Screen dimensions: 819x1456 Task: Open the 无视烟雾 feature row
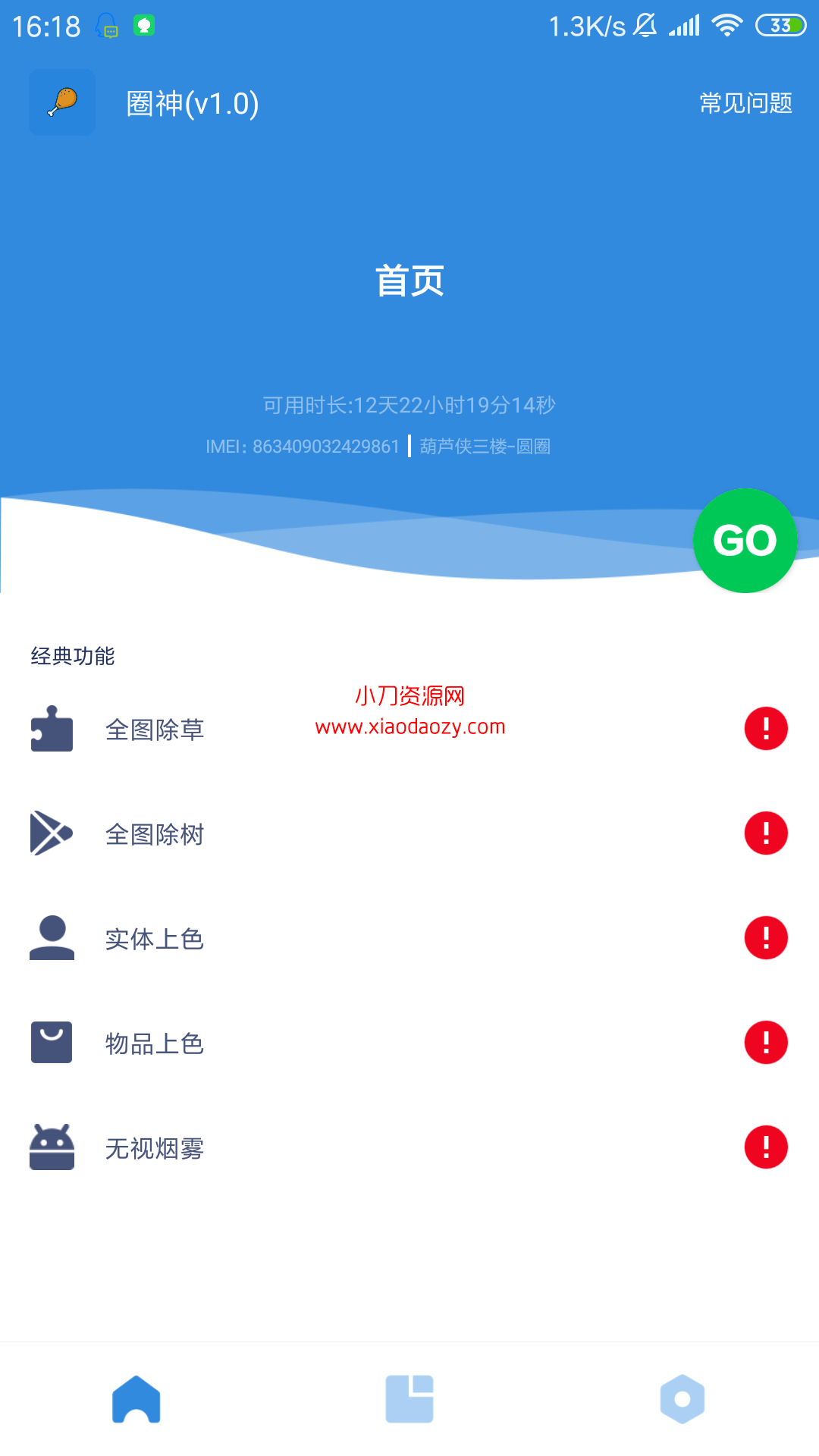tap(409, 1148)
